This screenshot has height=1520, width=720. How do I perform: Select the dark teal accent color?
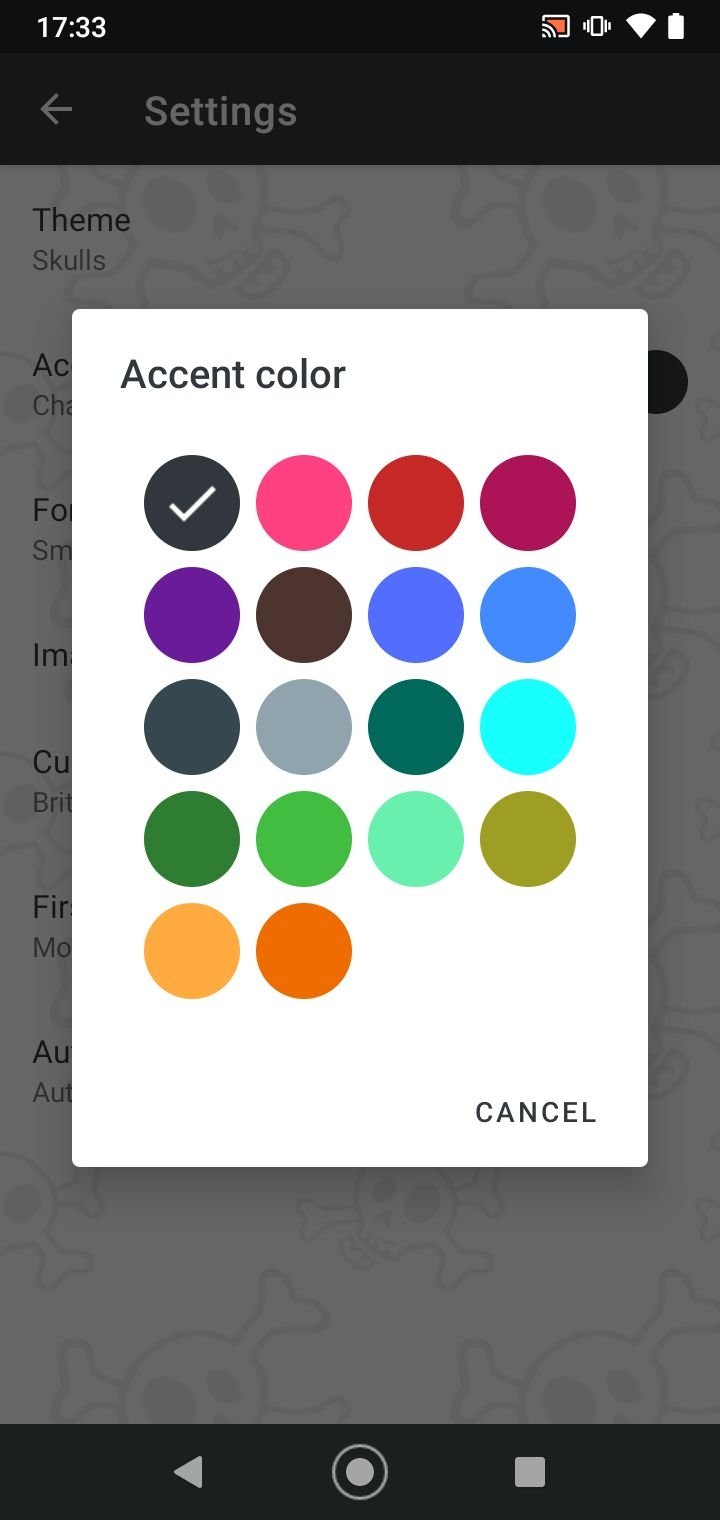416,727
